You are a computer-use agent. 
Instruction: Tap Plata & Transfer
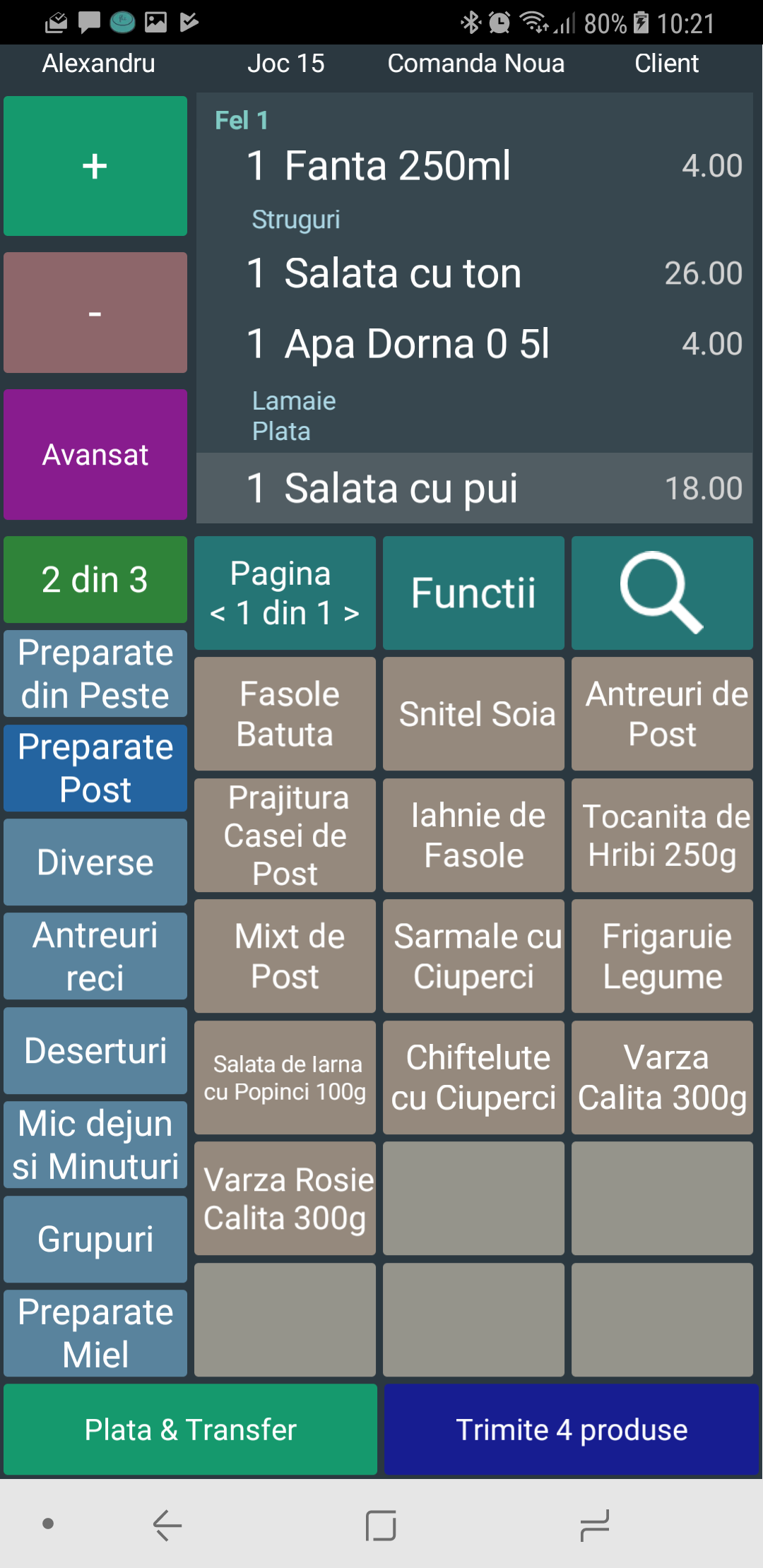pyautogui.click(x=190, y=1430)
